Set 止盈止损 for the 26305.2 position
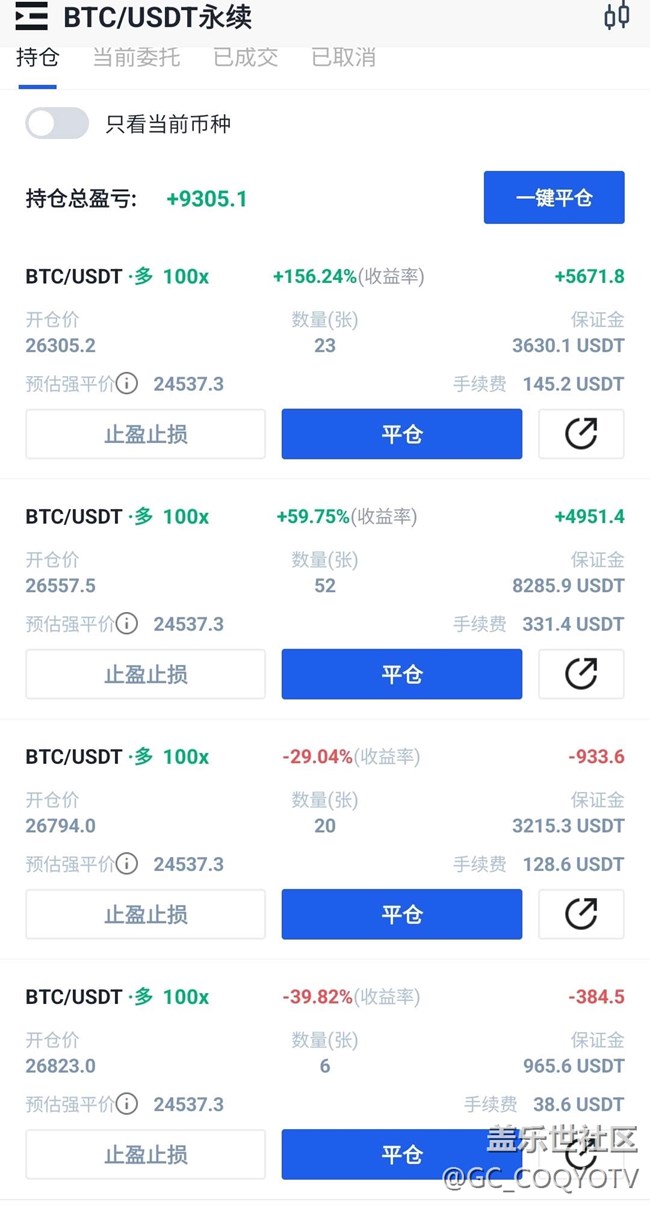Screen dimensions: 650x1211 [145, 434]
